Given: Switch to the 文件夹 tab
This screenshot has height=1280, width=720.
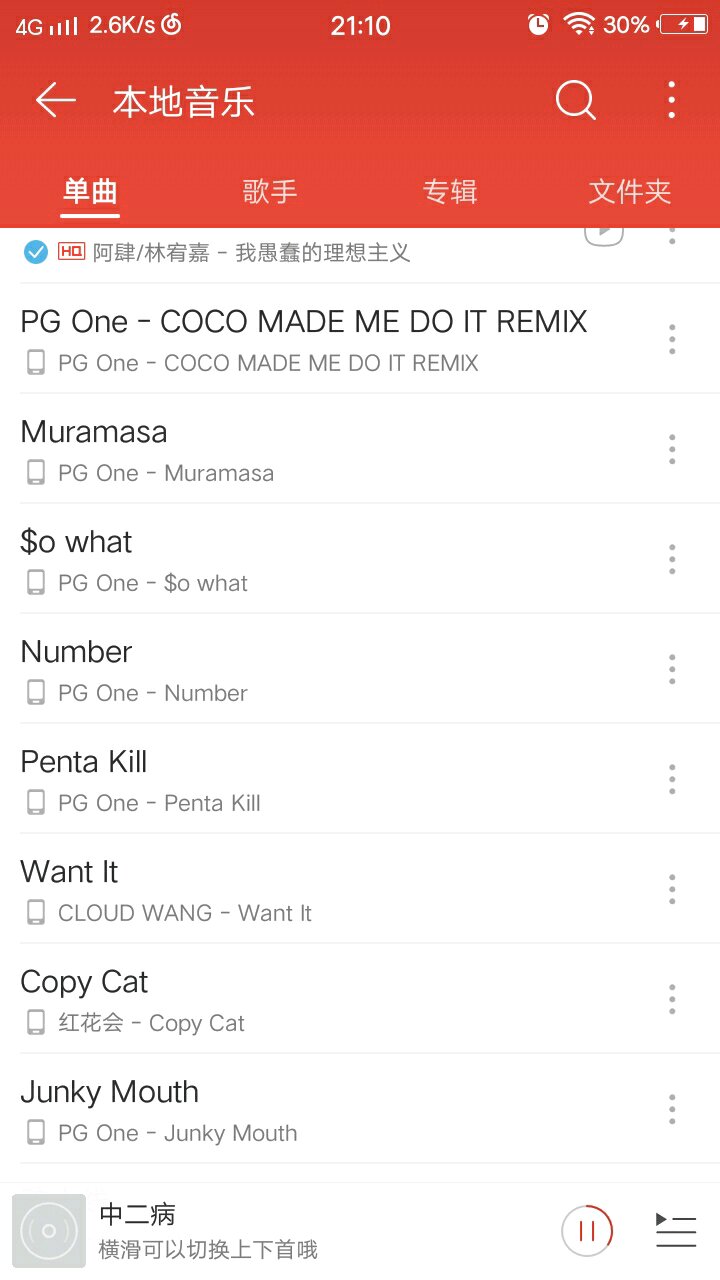Looking at the screenshot, I should coord(630,191).
